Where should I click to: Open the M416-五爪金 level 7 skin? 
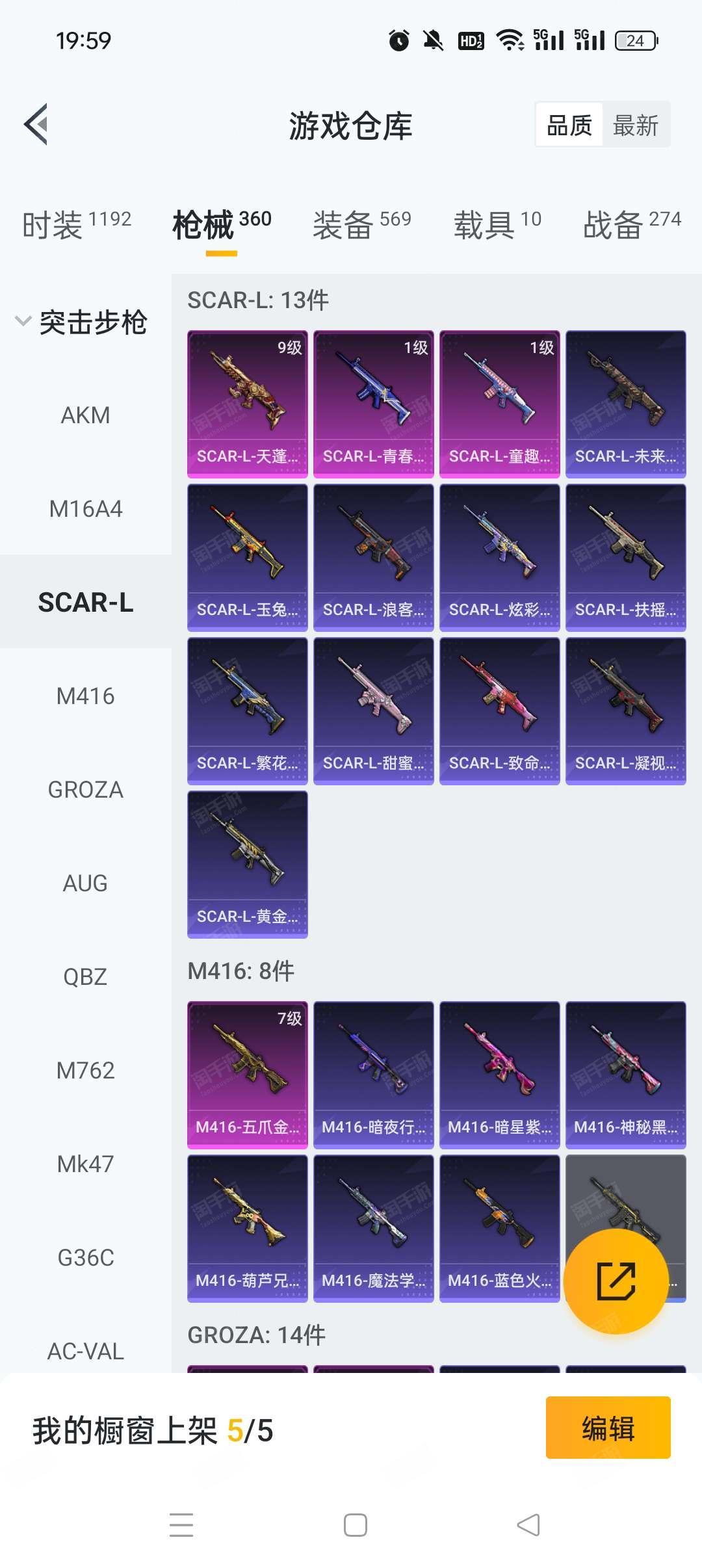[247, 1075]
